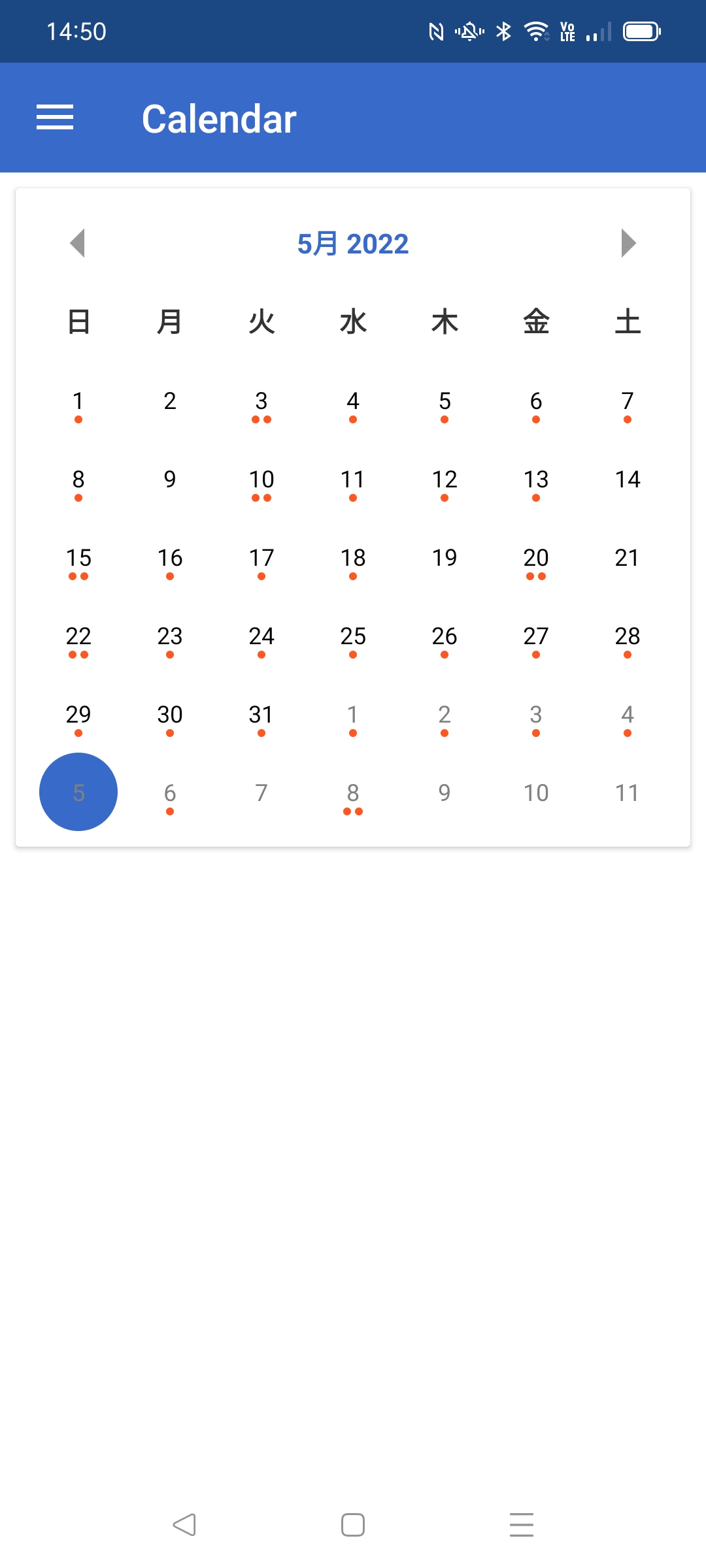Select the highlighted June 5 date
706x1568 pixels.
78,792
